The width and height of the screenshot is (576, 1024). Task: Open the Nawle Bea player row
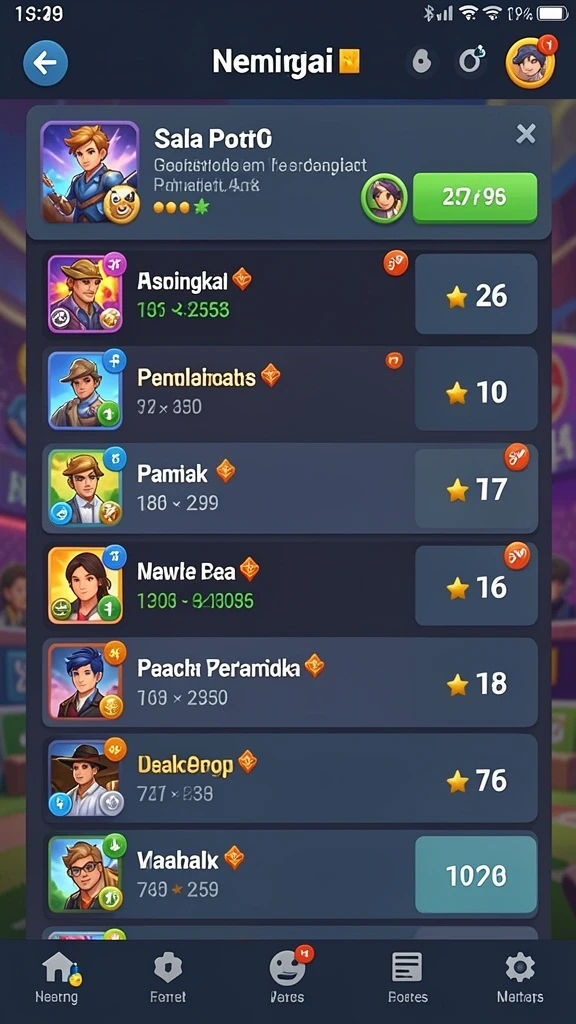pyautogui.click(x=290, y=585)
